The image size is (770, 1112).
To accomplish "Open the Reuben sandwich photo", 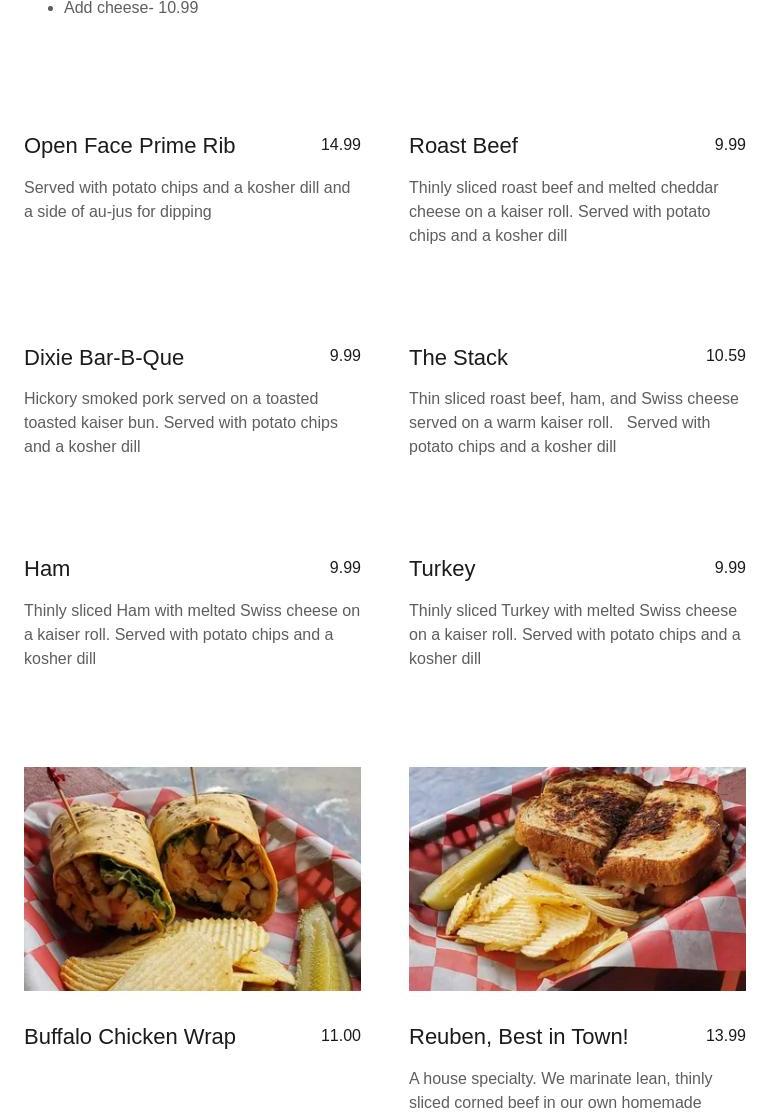I will 577,878.
